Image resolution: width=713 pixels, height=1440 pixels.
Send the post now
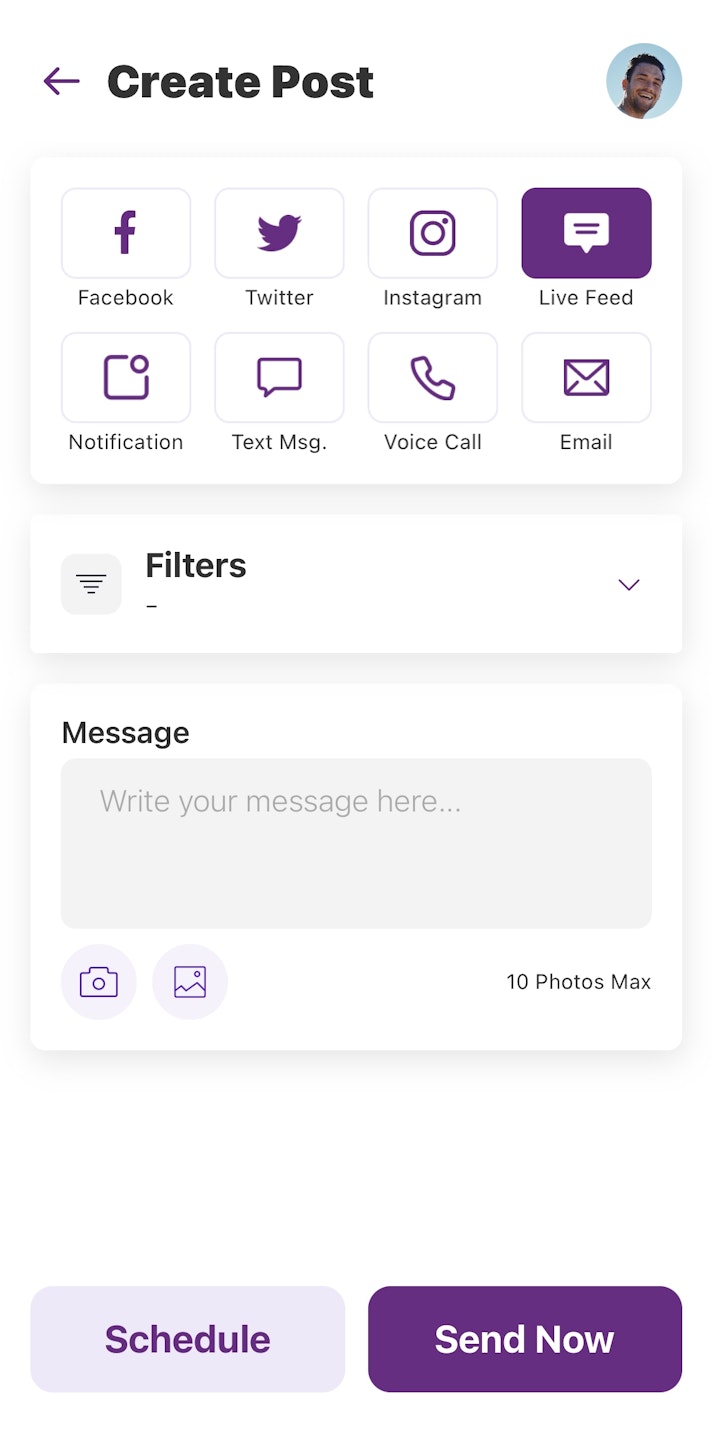(524, 1339)
